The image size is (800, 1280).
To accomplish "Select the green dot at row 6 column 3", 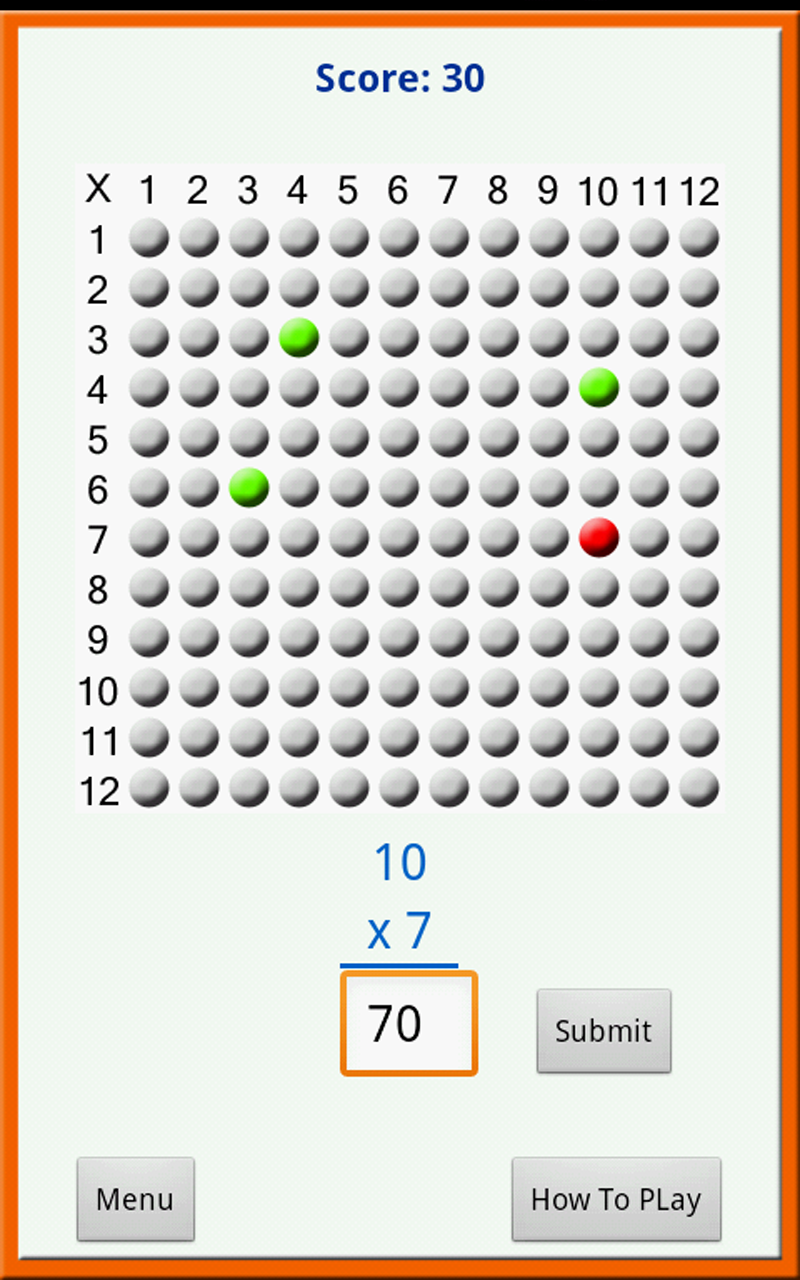I will pos(247,489).
